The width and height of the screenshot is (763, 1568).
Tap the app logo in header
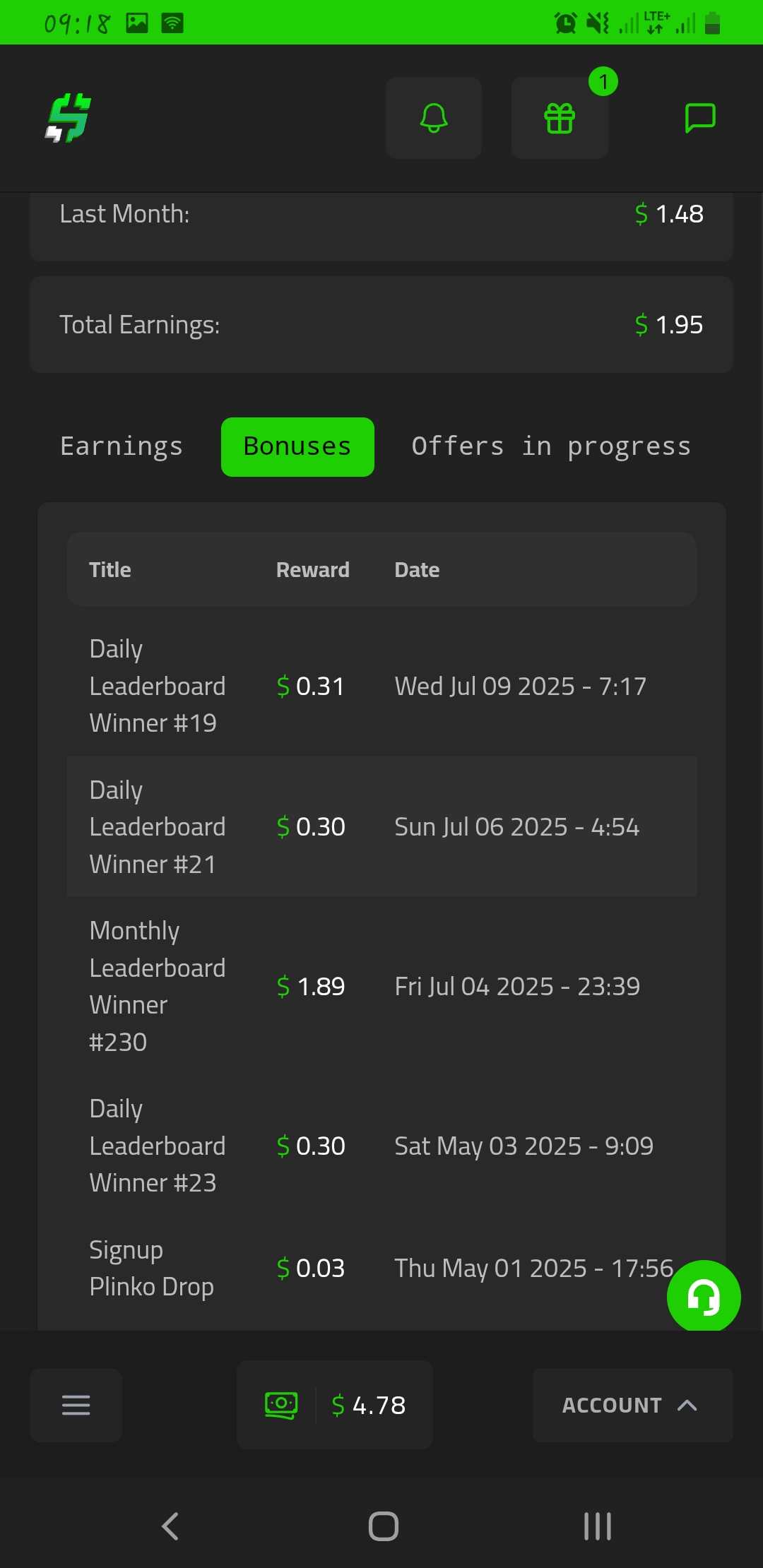[69, 118]
